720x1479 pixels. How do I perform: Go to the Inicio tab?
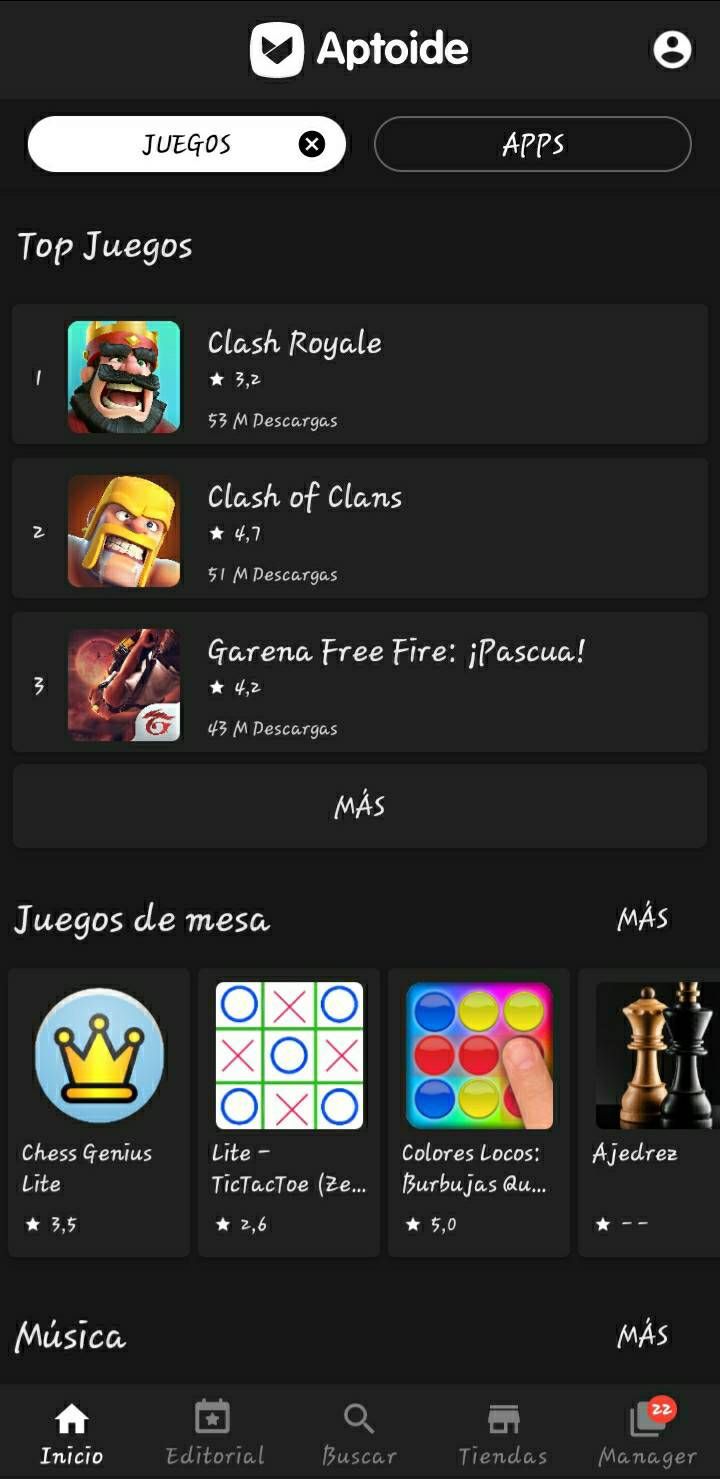(x=71, y=1431)
